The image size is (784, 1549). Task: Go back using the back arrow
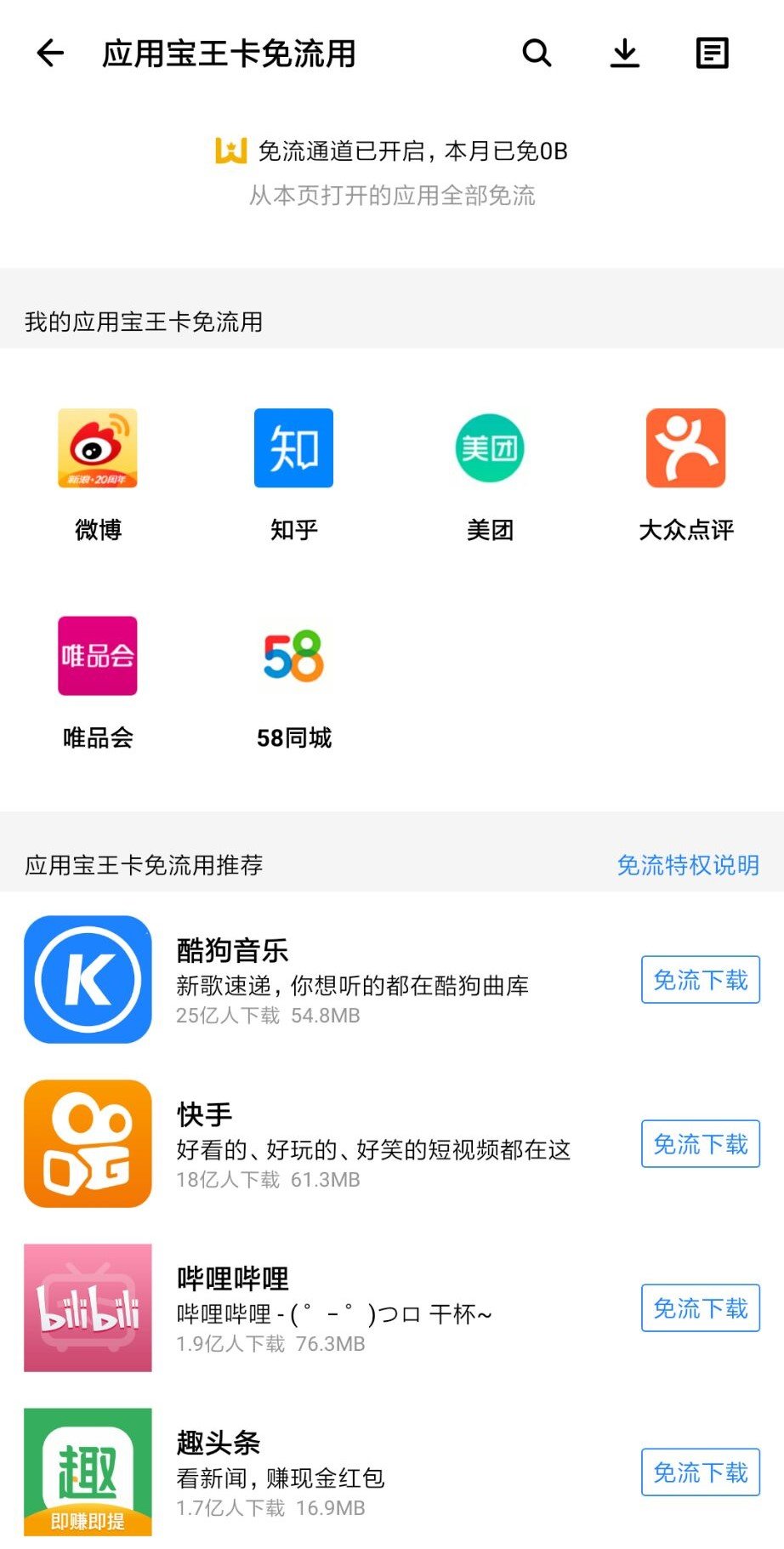49,53
